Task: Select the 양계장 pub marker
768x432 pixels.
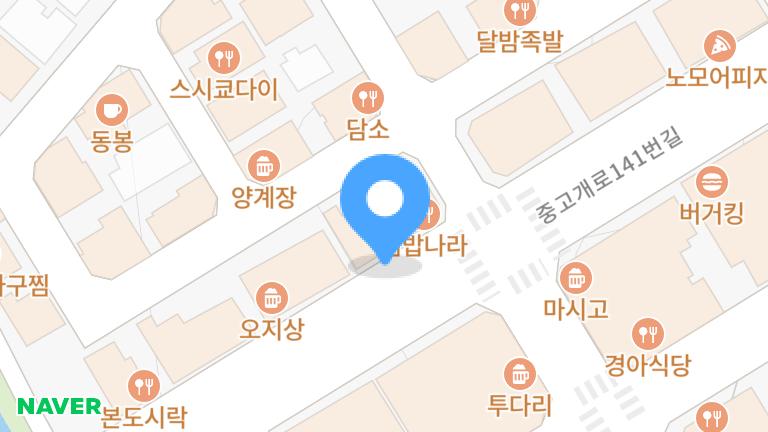Action: click(263, 164)
